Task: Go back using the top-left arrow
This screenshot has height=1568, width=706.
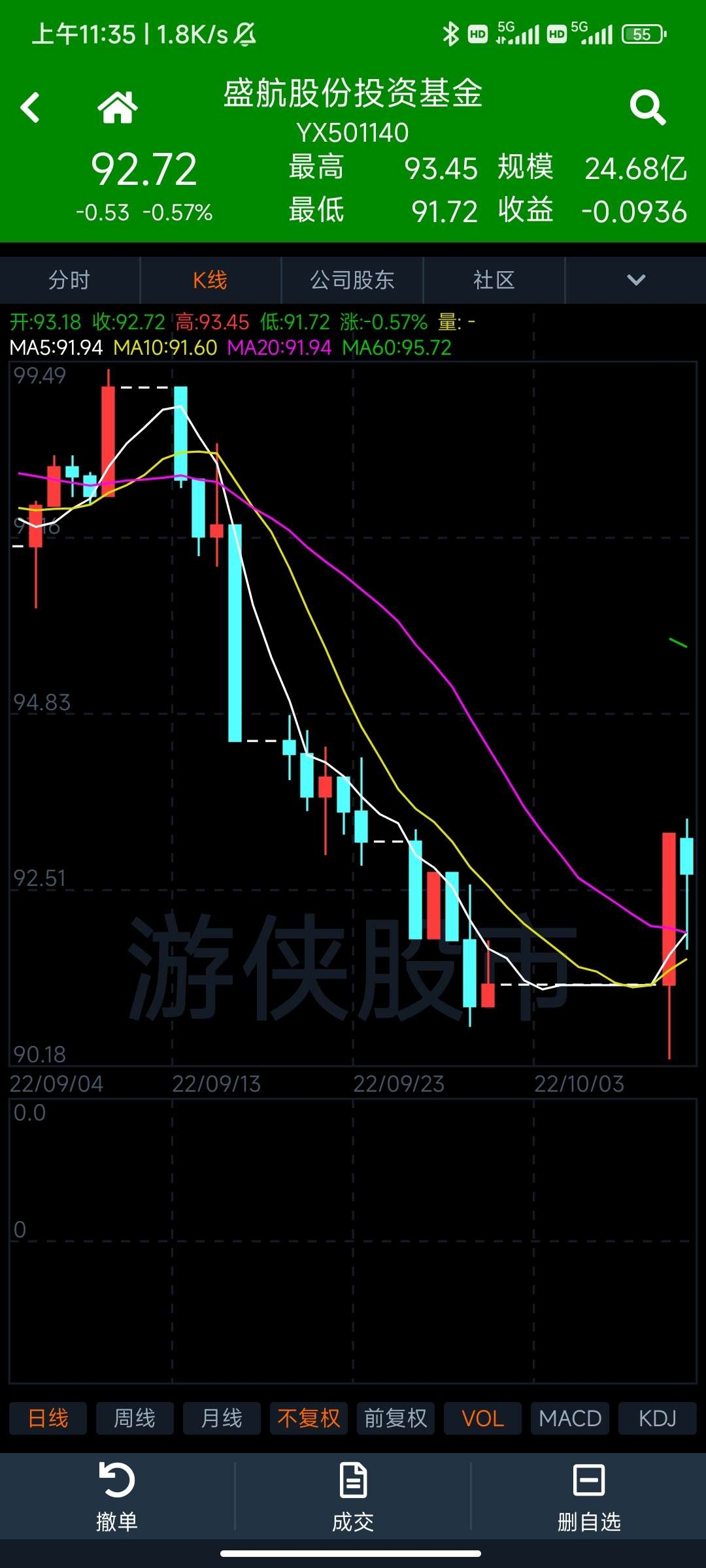Action: [30, 107]
